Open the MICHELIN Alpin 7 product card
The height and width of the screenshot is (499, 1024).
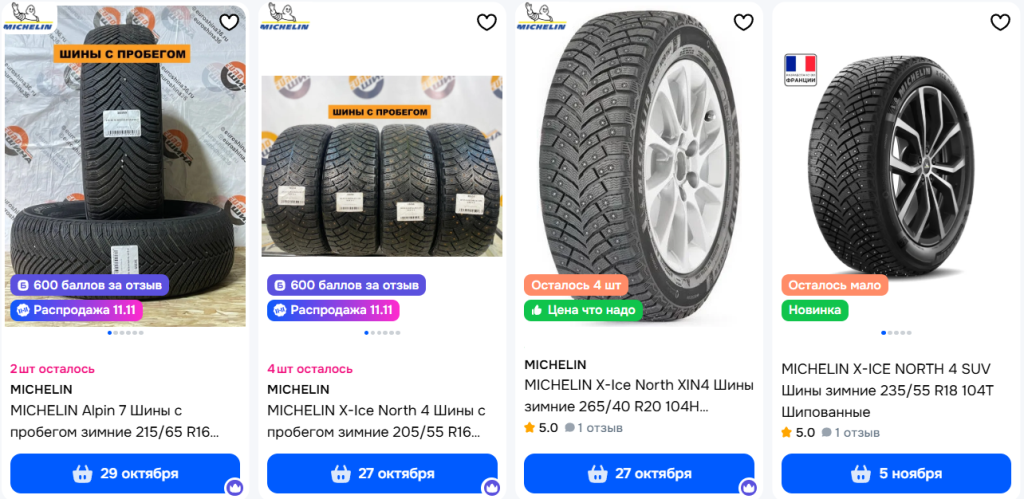[115, 421]
